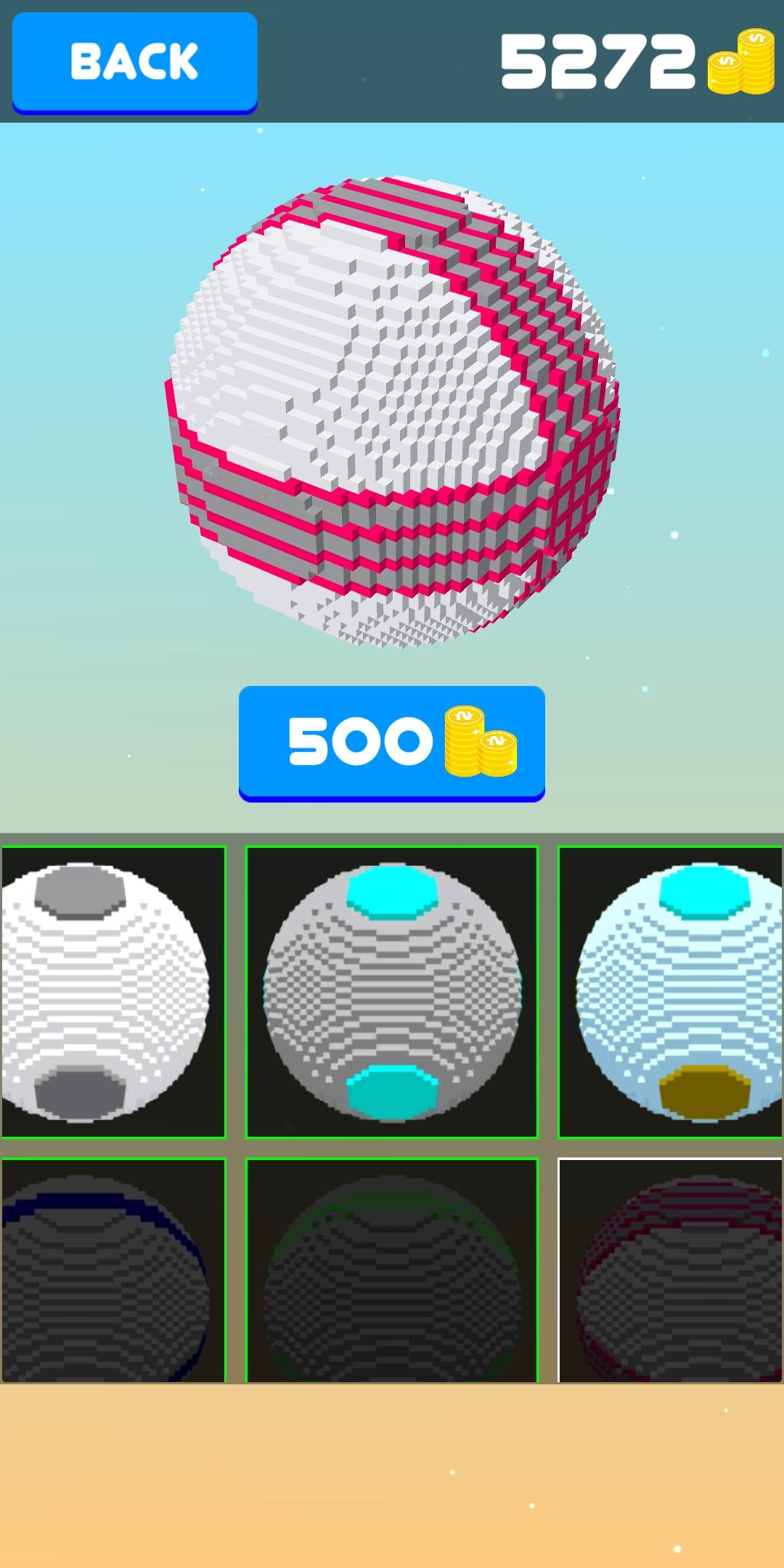Select the locked ball with green stripe
Image resolution: width=784 pixels, height=1568 pixels.
(392, 1270)
